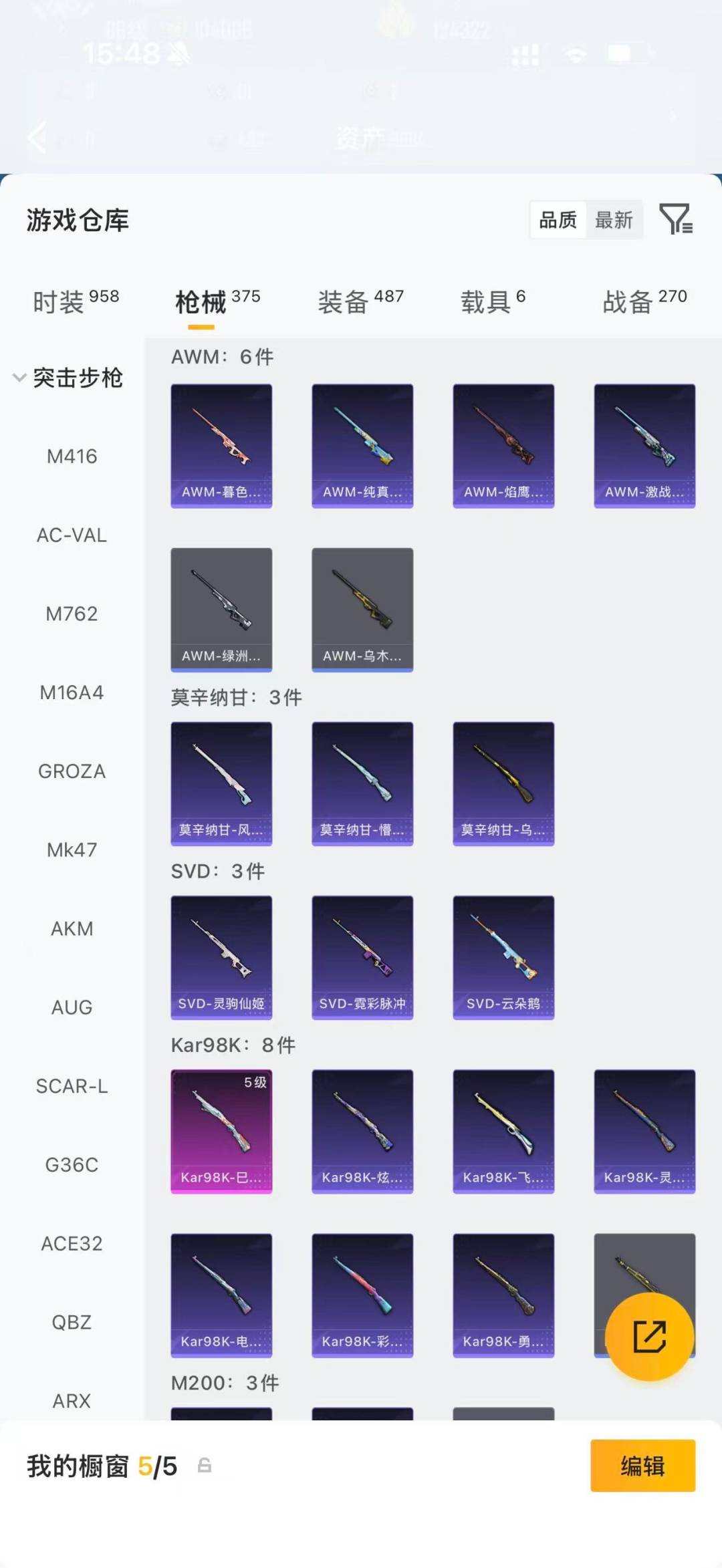722x1568 pixels.
Task: Switch to the 载具 tab
Action: click(x=493, y=301)
